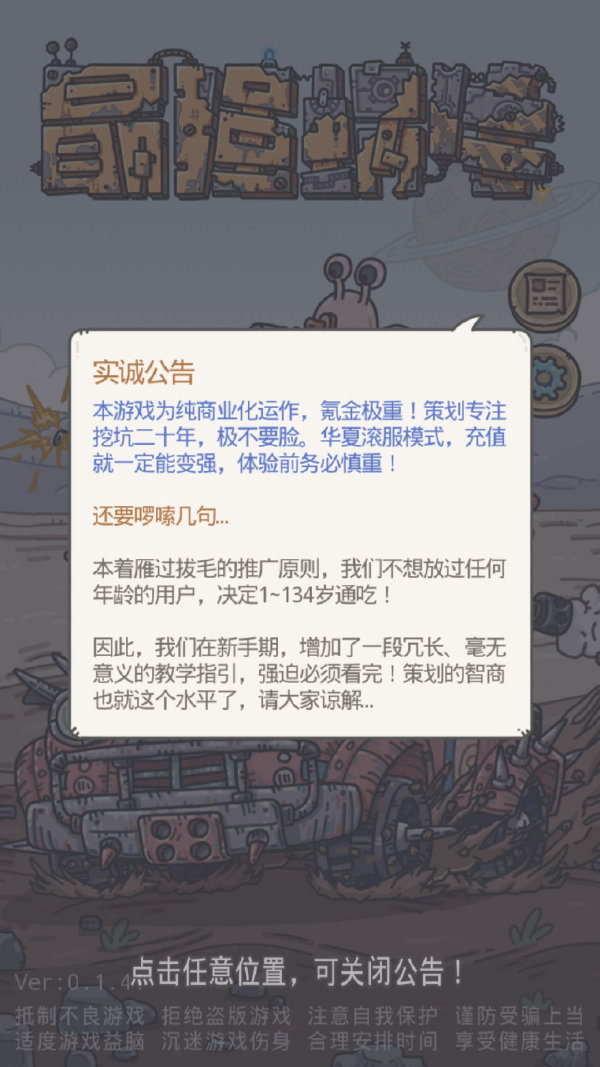Open the settings gear icon
600x1067 pixels.
[x=552, y=376]
